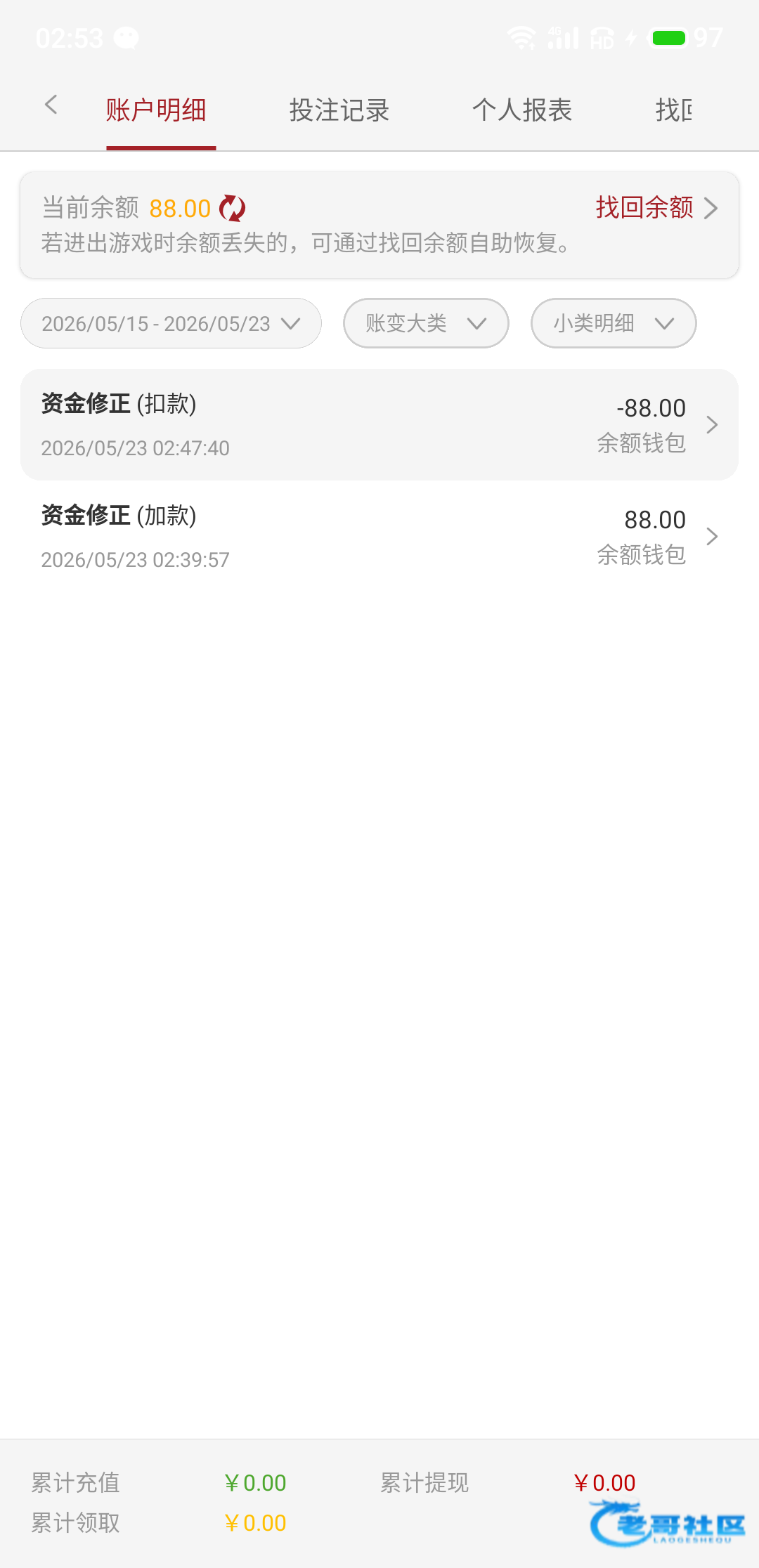Expand the 小类明细 filter

click(x=614, y=323)
